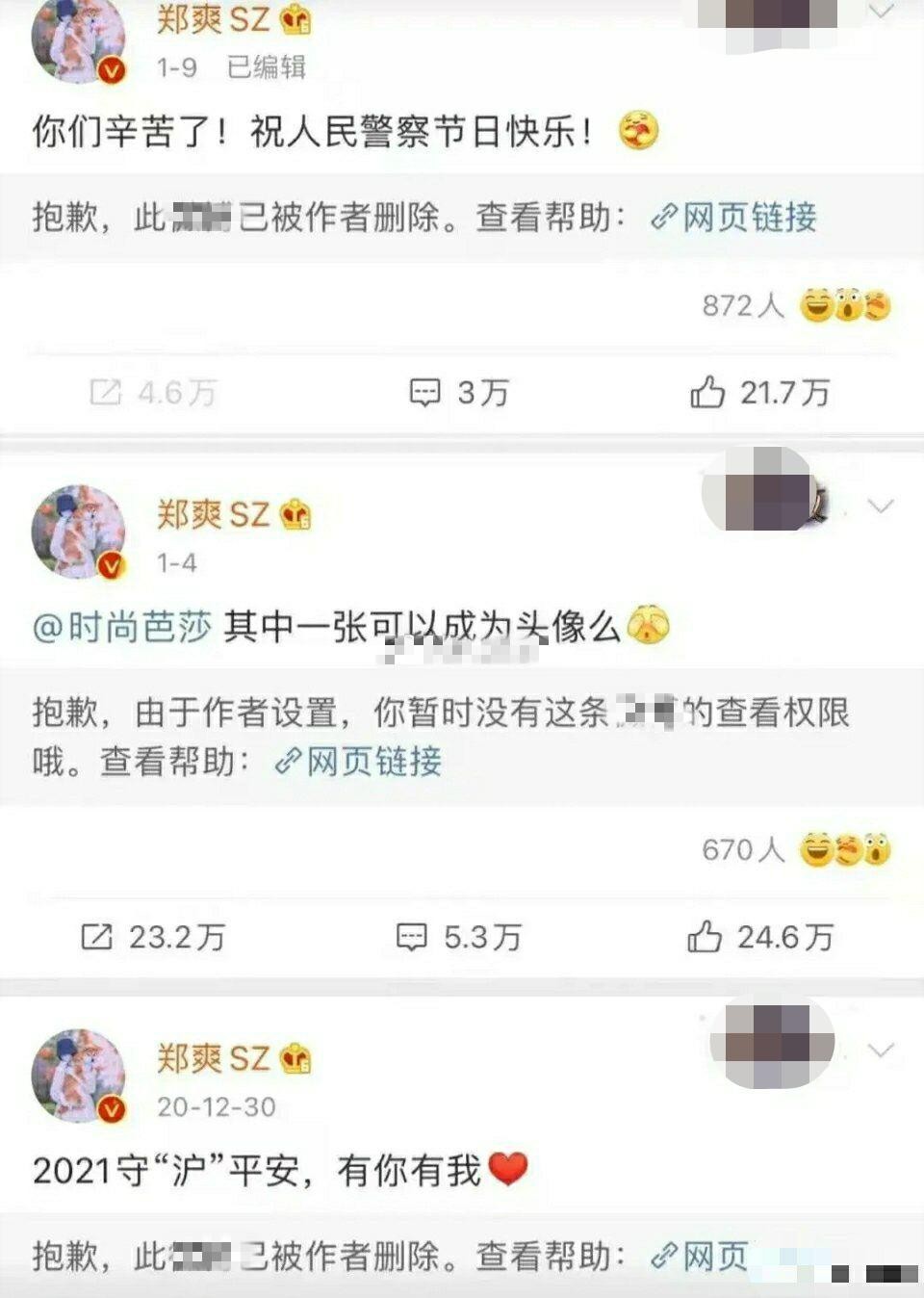Expand the chevron menu on the 1-4 post
This screenshot has height=1298, width=924.
point(881,506)
